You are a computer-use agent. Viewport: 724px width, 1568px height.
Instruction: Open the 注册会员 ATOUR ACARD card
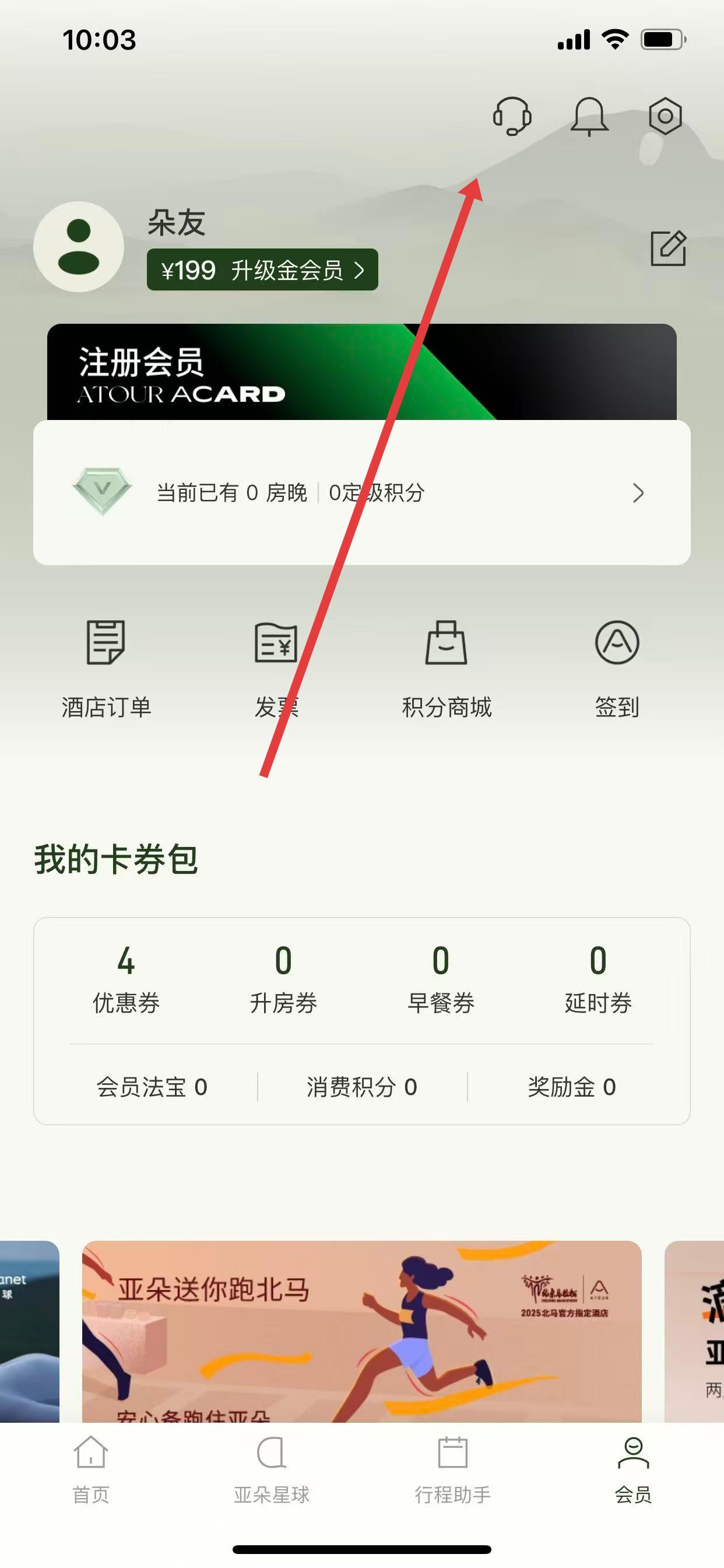[361, 372]
